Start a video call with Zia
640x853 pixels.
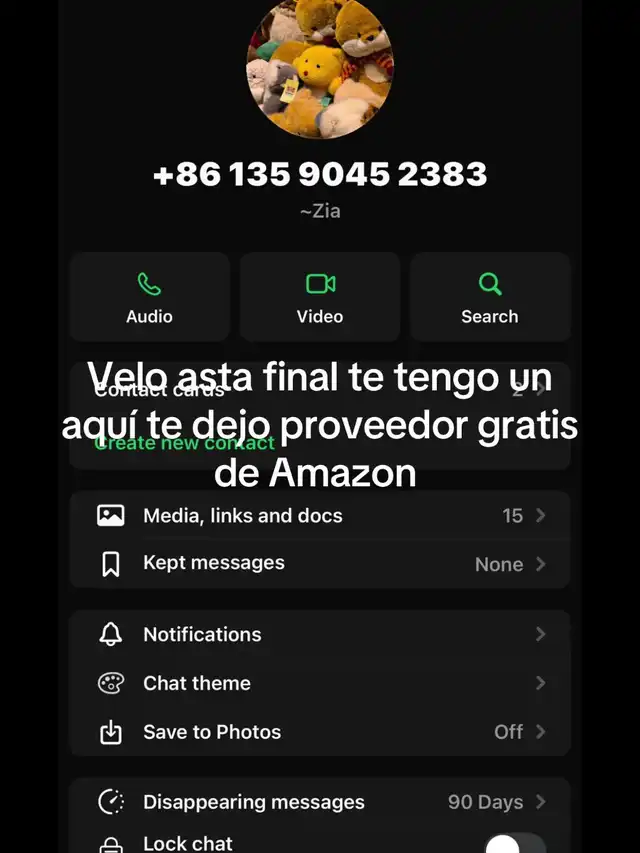click(320, 298)
